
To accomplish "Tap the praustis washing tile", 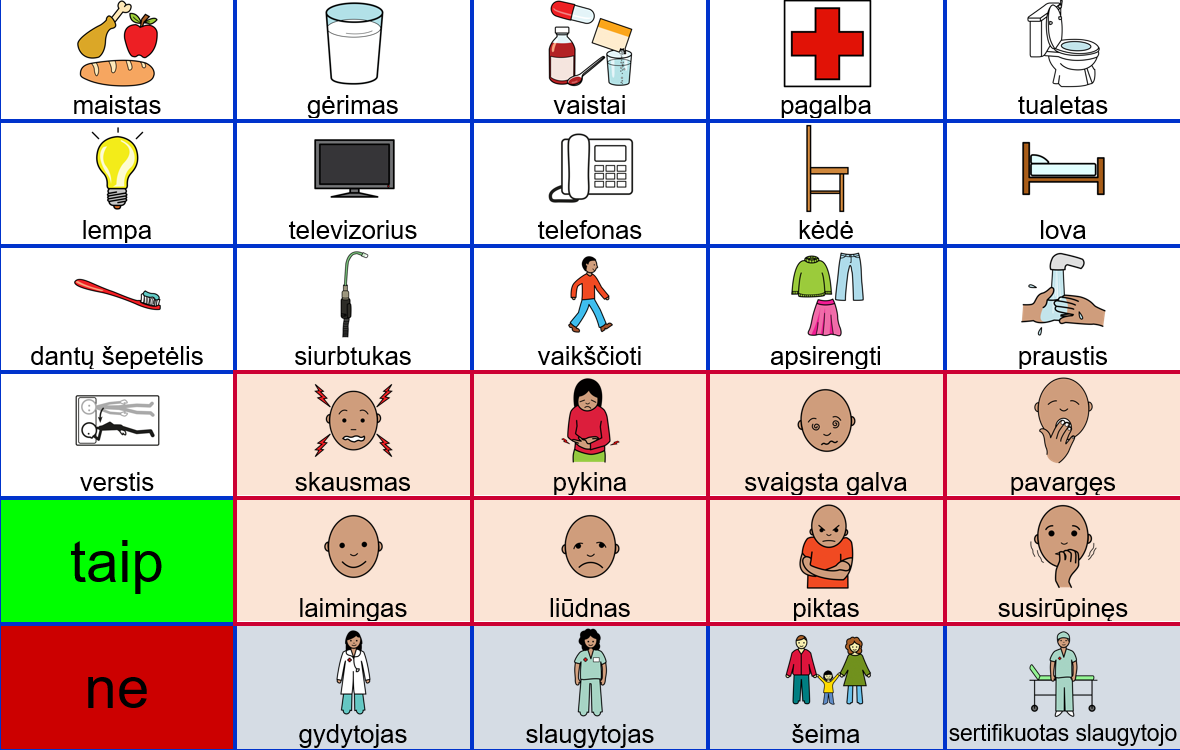I will [1062, 310].
